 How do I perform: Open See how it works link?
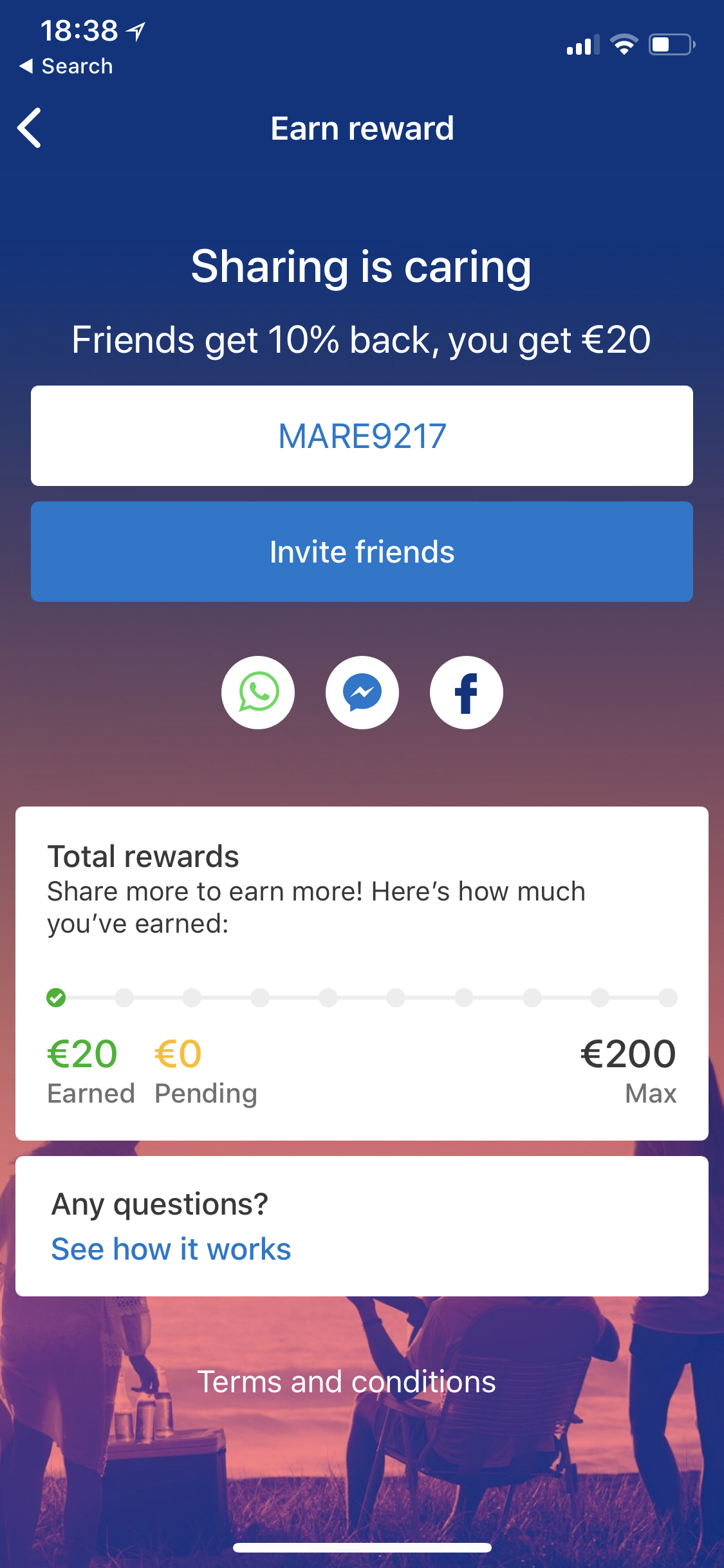pos(171,1249)
